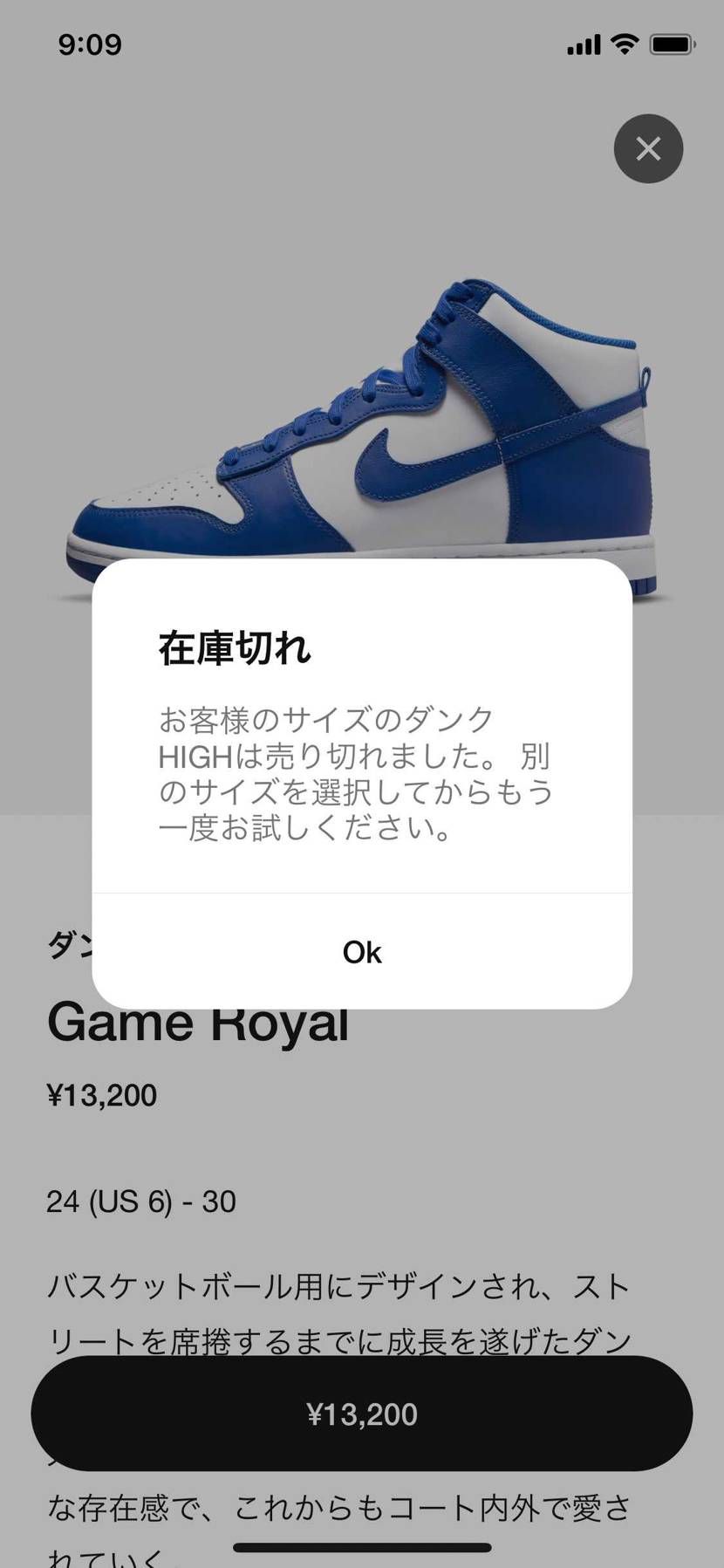
Task: Tap the battery indicator icon
Action: click(673, 42)
